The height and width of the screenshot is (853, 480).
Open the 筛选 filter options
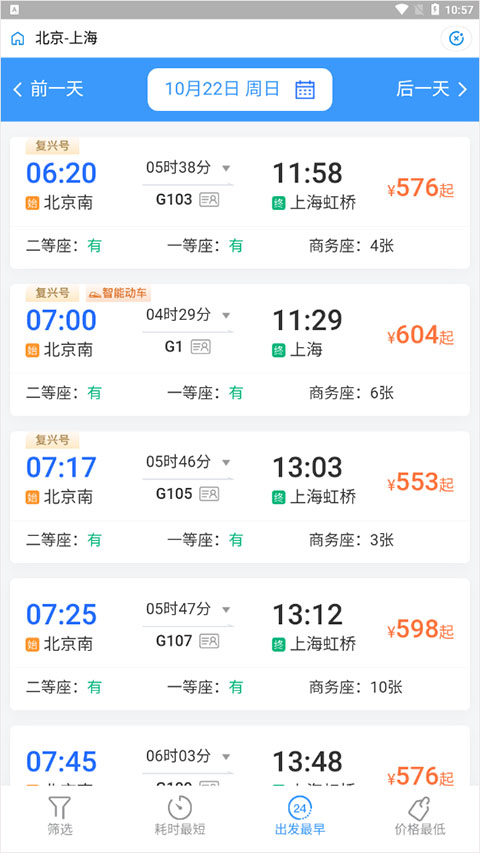(x=60, y=816)
